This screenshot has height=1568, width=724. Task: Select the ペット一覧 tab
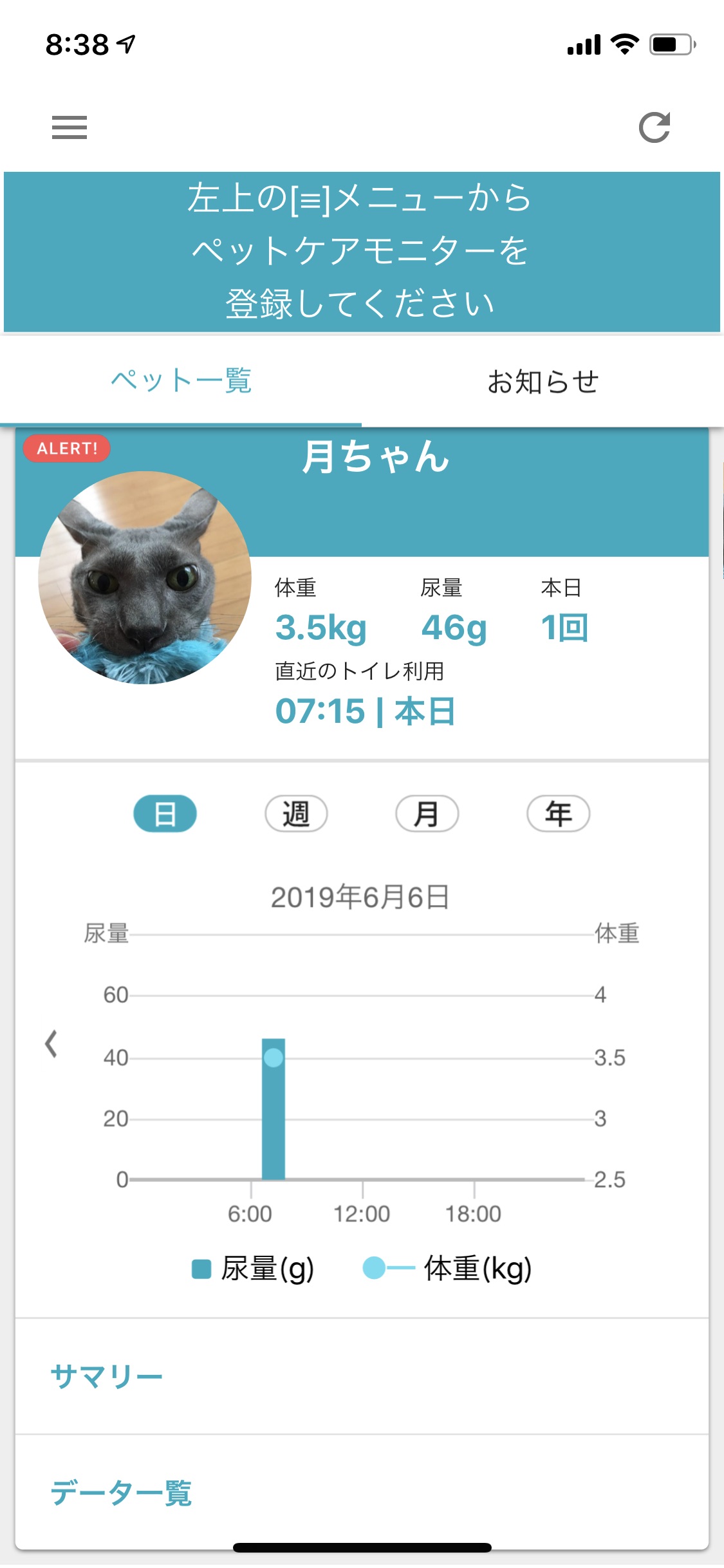(x=181, y=382)
